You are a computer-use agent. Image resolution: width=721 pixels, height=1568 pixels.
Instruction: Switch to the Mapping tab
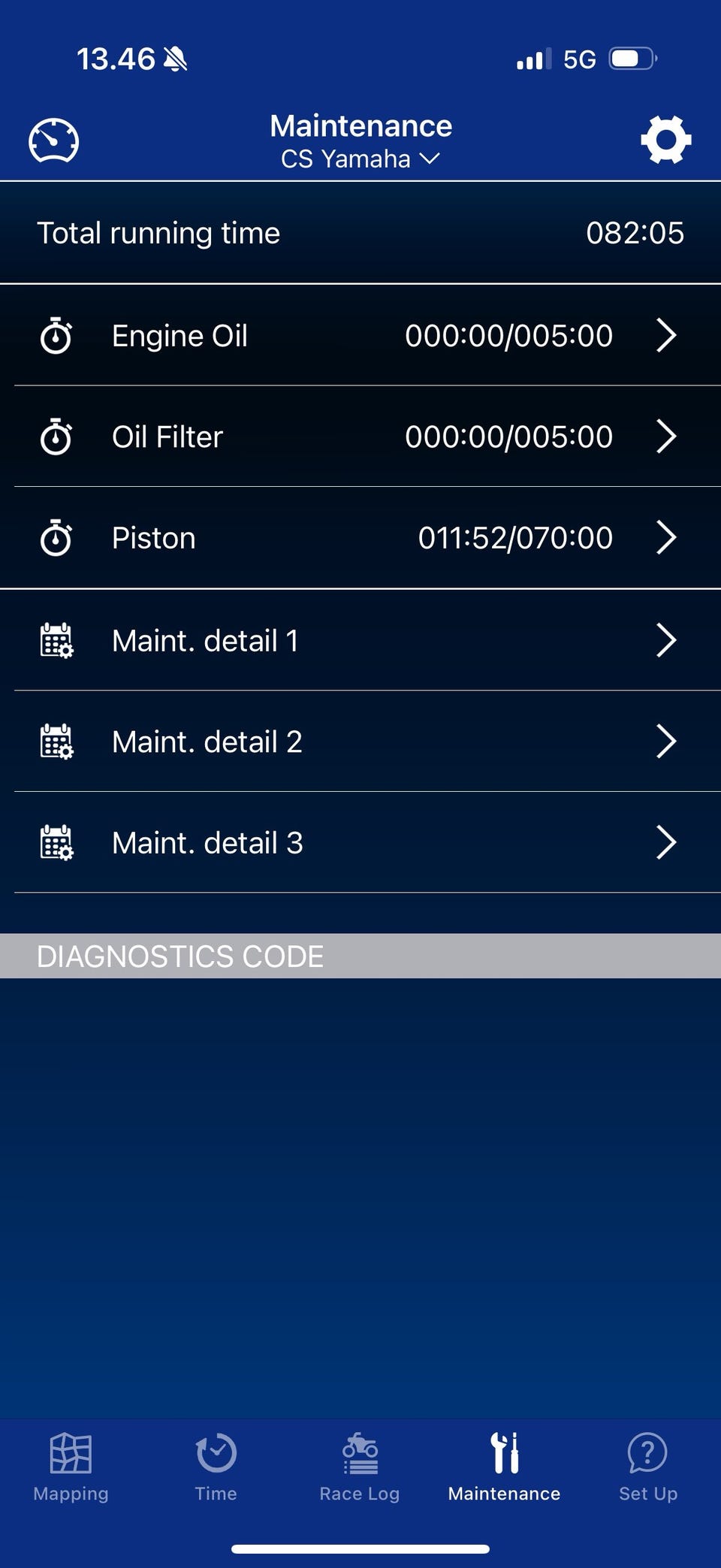71,1467
